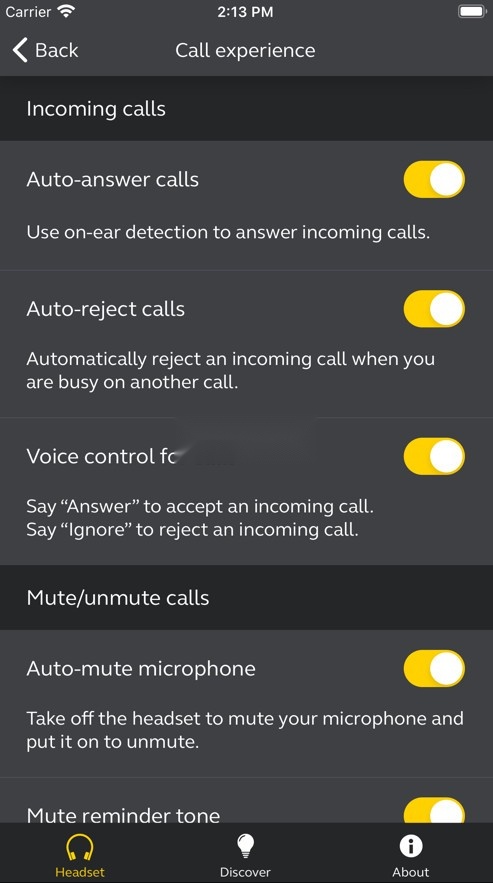The width and height of the screenshot is (493, 883).
Task: Open the About tab
Action: pos(411,855)
